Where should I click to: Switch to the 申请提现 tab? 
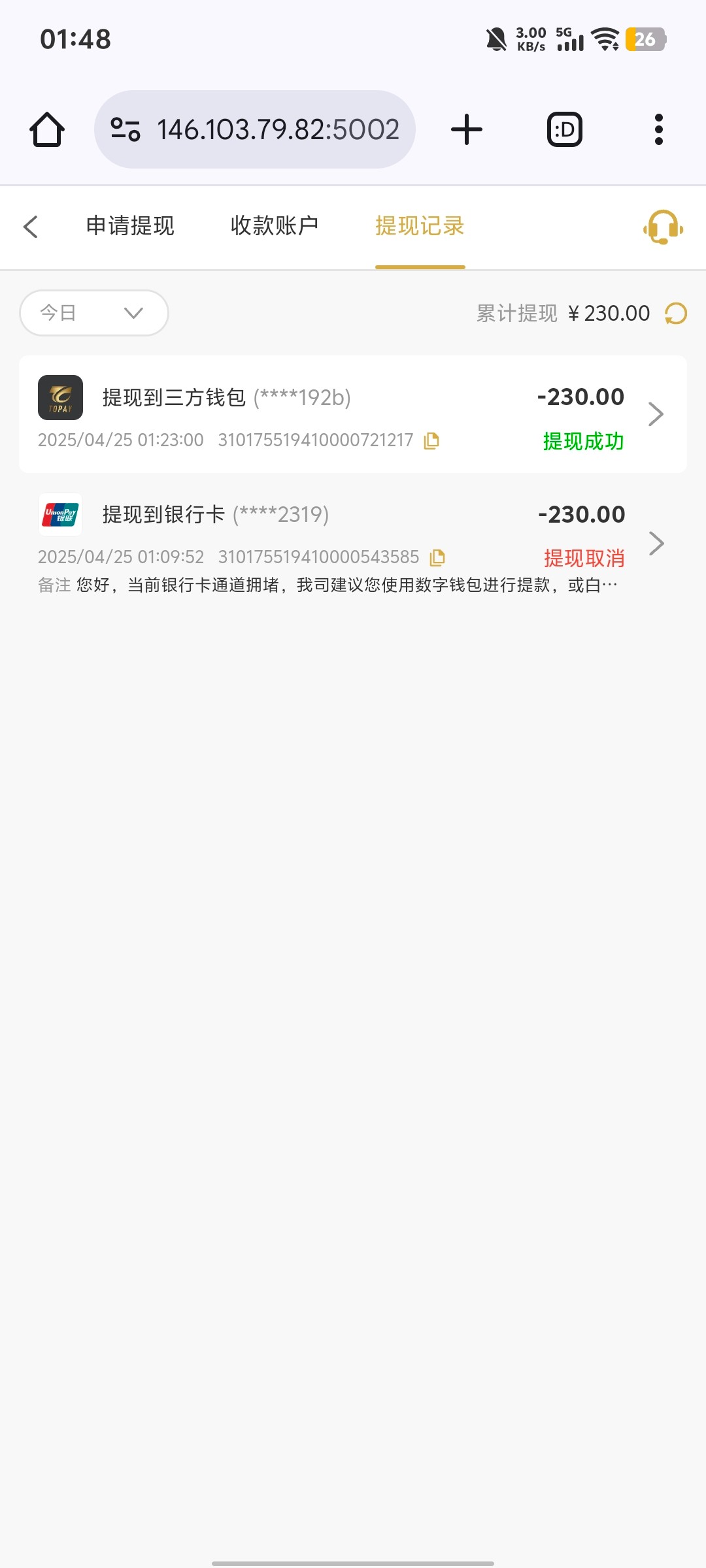point(130,226)
